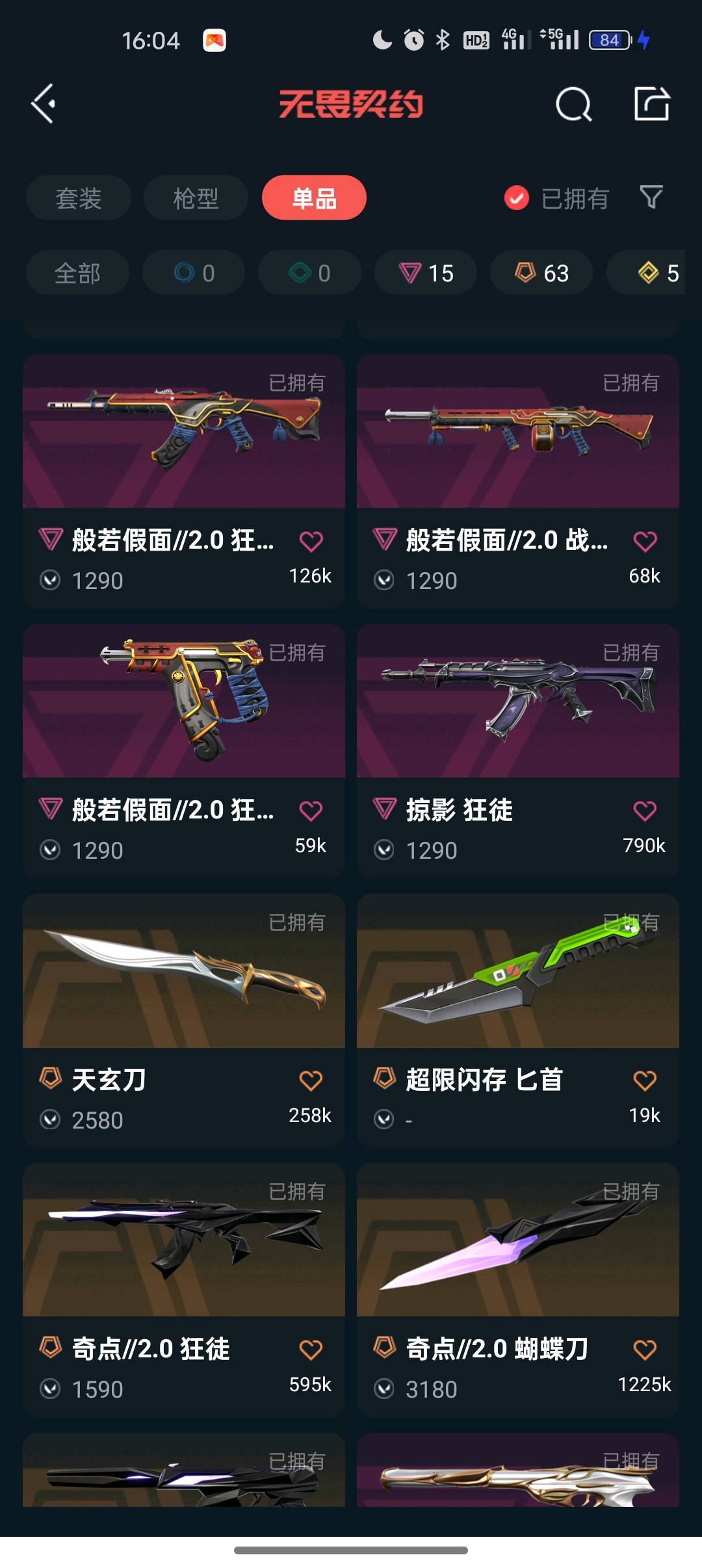Go back using the top-left arrow

(x=44, y=104)
